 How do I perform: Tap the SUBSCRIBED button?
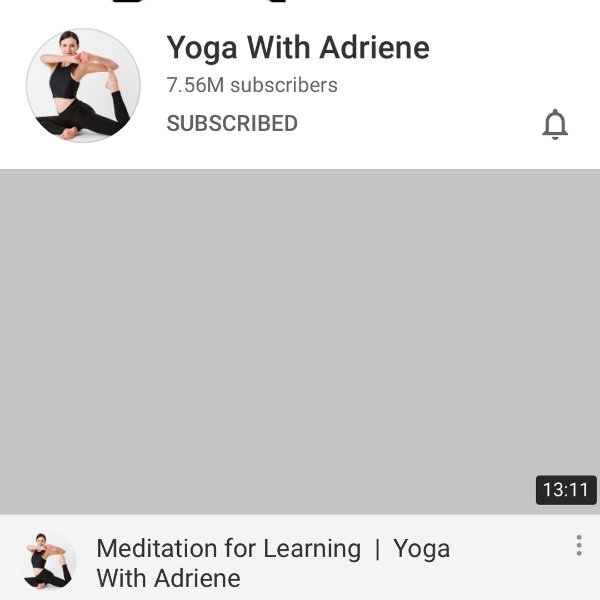tap(232, 124)
